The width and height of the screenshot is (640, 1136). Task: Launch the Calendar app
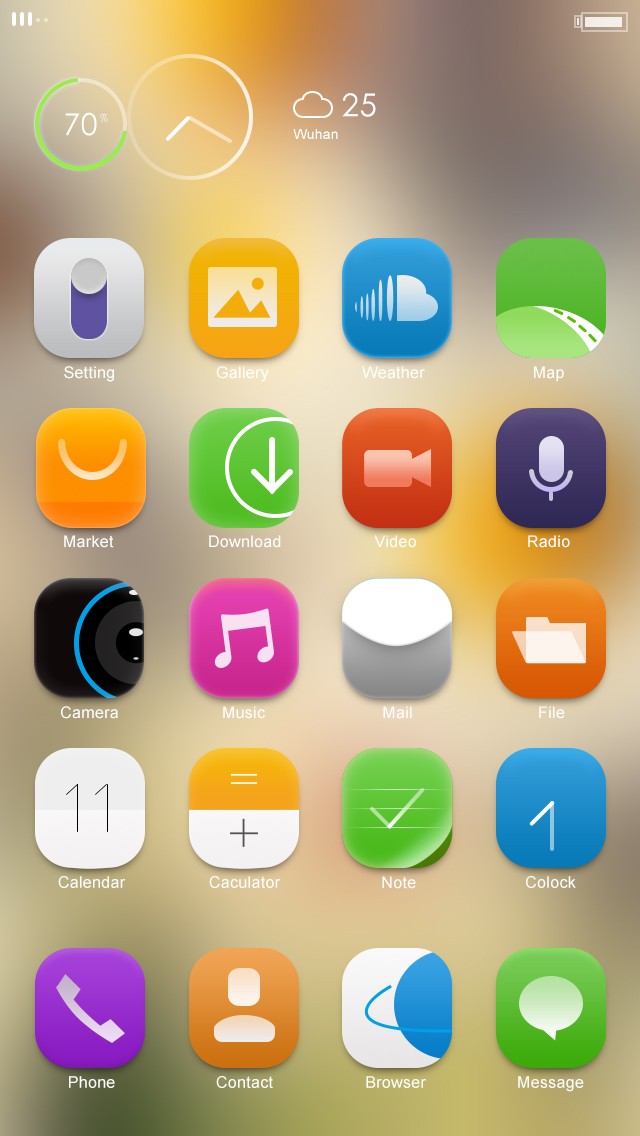pyautogui.click(x=90, y=808)
